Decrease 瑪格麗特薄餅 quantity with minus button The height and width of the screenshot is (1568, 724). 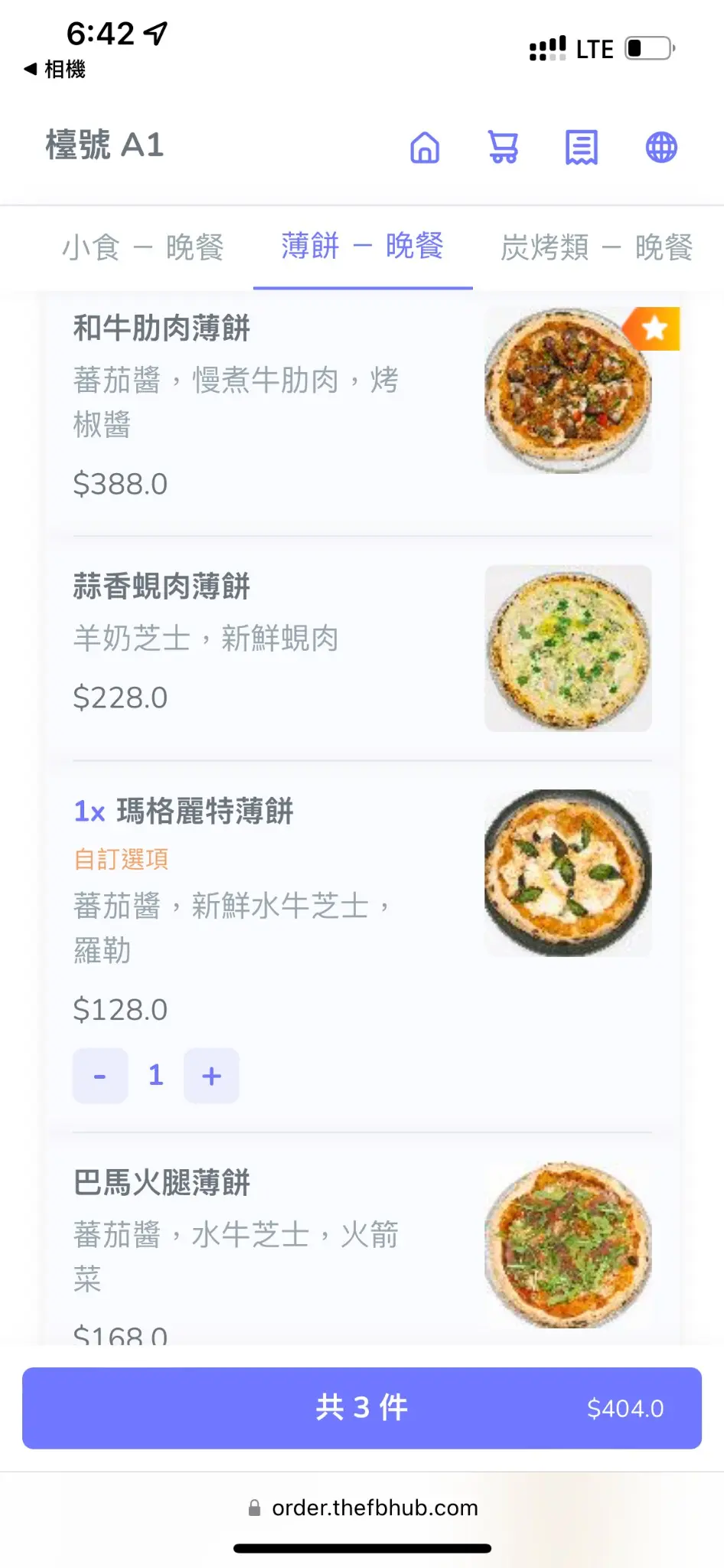pos(100,1076)
